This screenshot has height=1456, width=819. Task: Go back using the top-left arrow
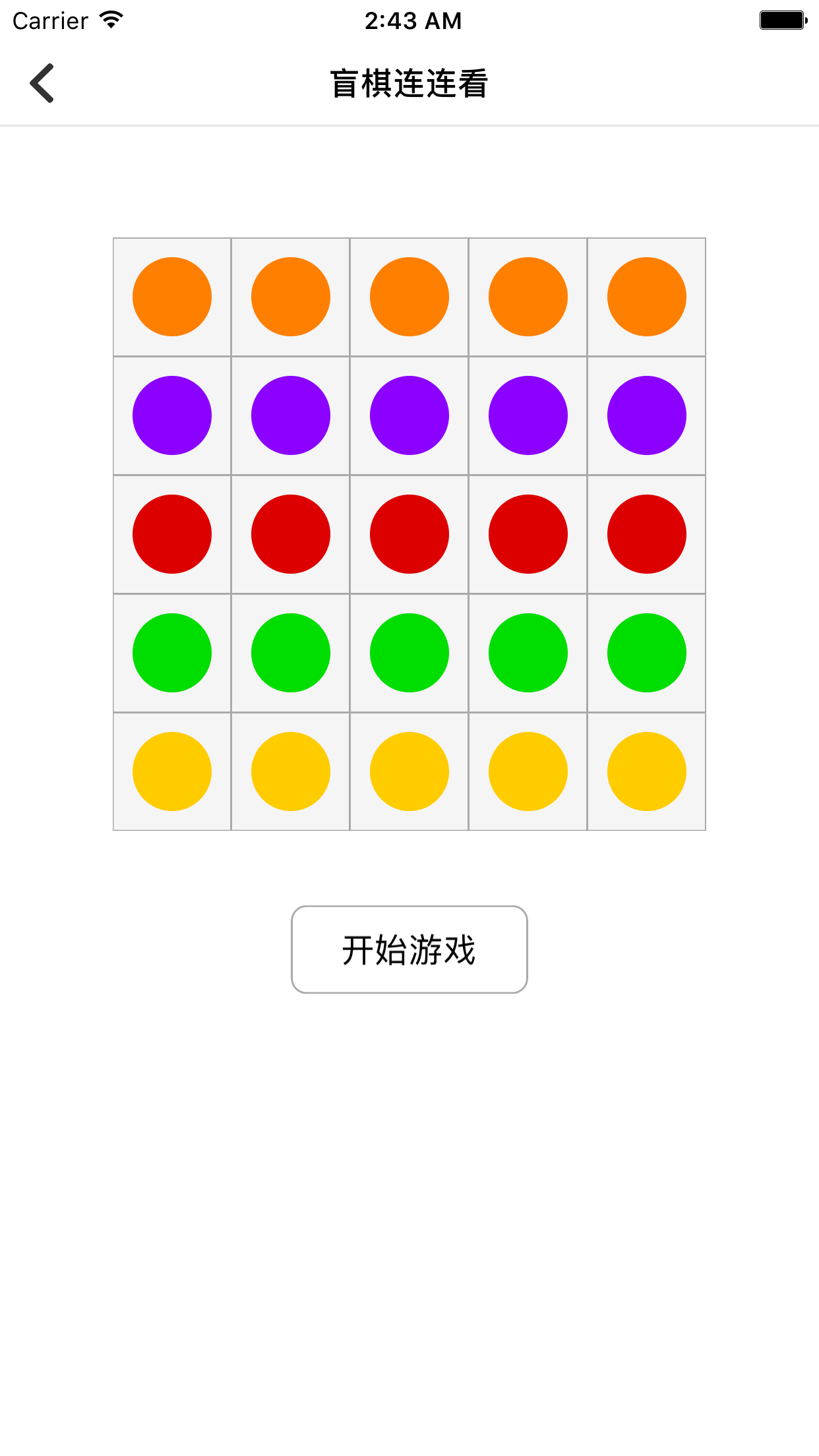click(42, 83)
